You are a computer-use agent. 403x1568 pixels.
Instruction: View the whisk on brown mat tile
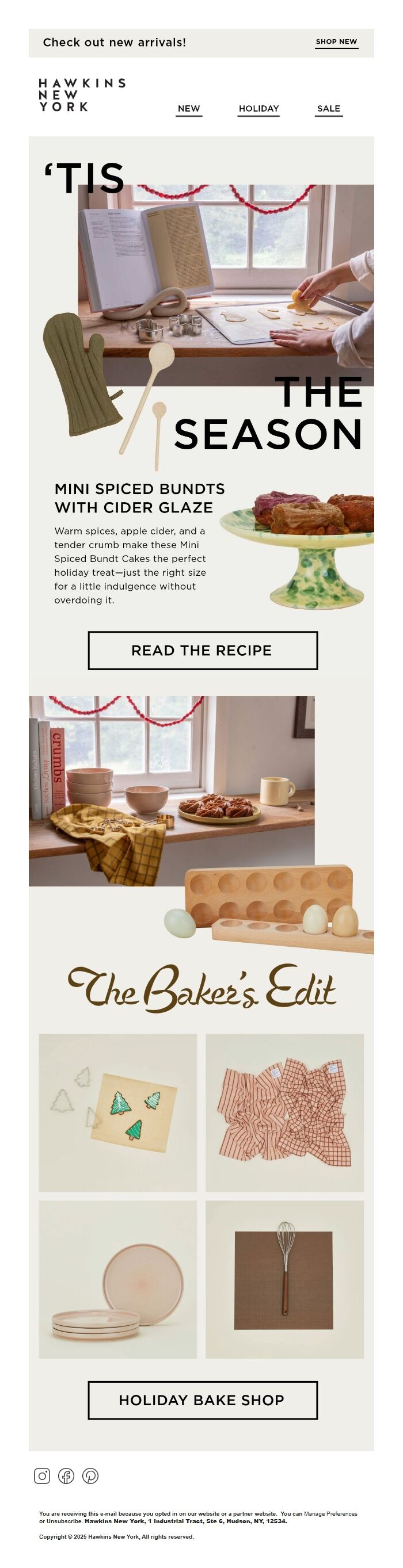[x=284, y=1279]
